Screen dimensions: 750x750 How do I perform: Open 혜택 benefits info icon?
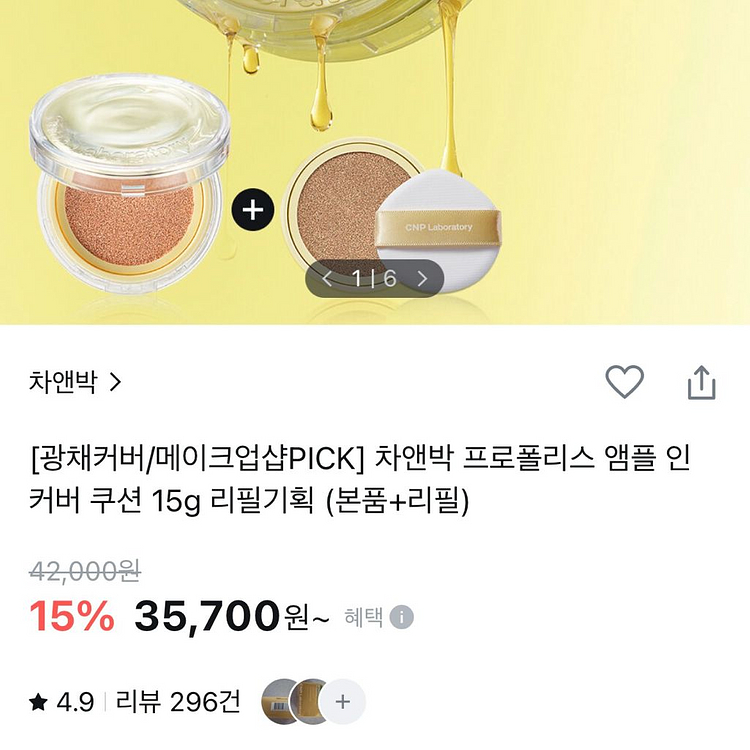click(x=402, y=617)
